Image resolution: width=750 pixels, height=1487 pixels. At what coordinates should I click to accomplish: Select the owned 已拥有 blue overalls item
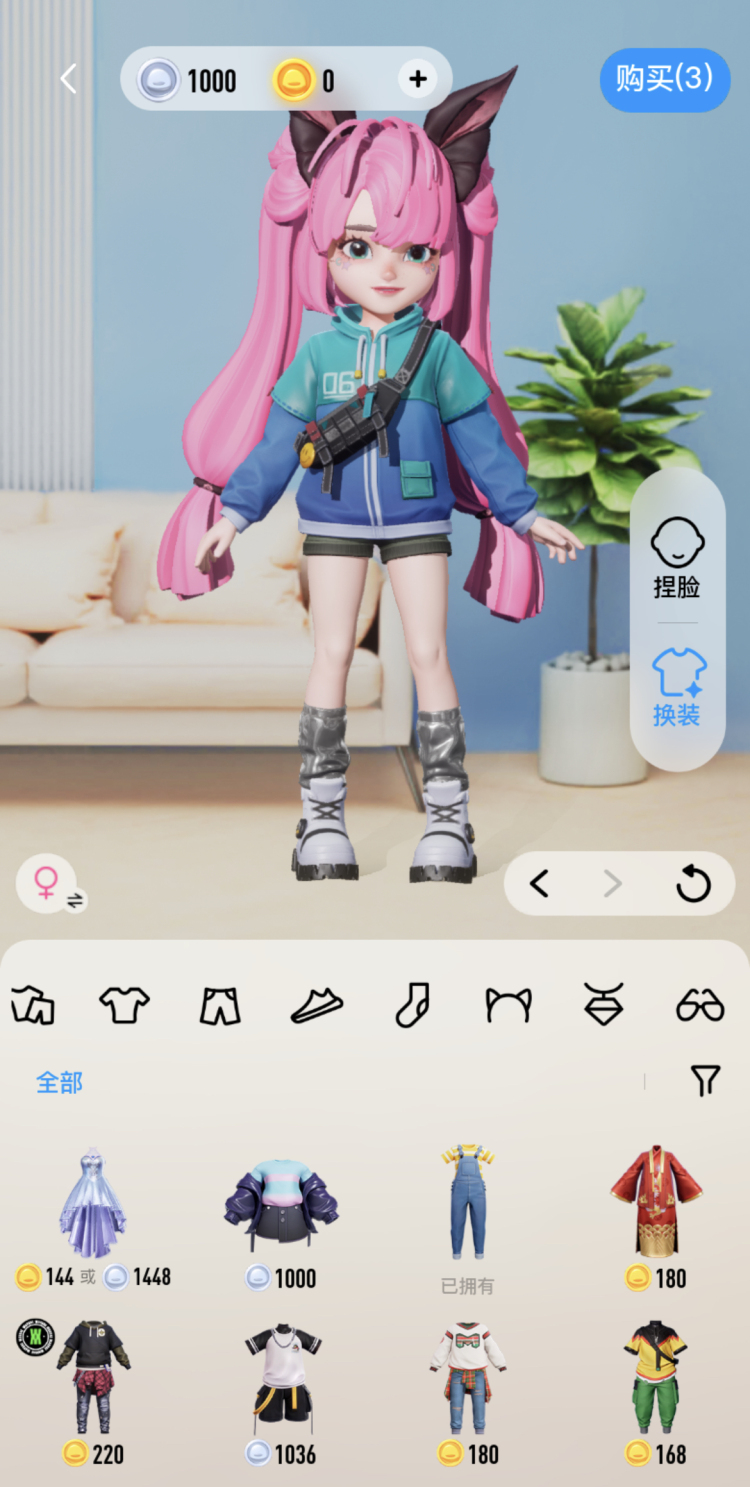click(466, 1200)
